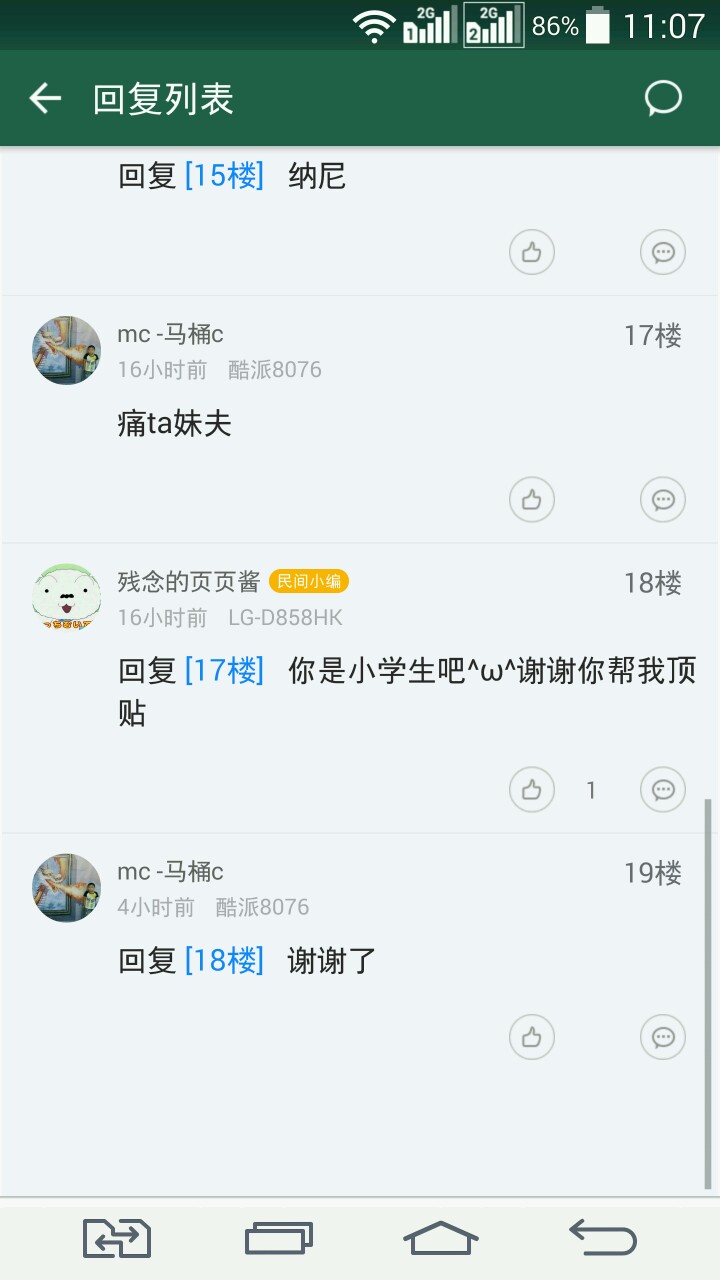Like the reply saying 纳尼
The image size is (720, 1280).
[x=531, y=252]
